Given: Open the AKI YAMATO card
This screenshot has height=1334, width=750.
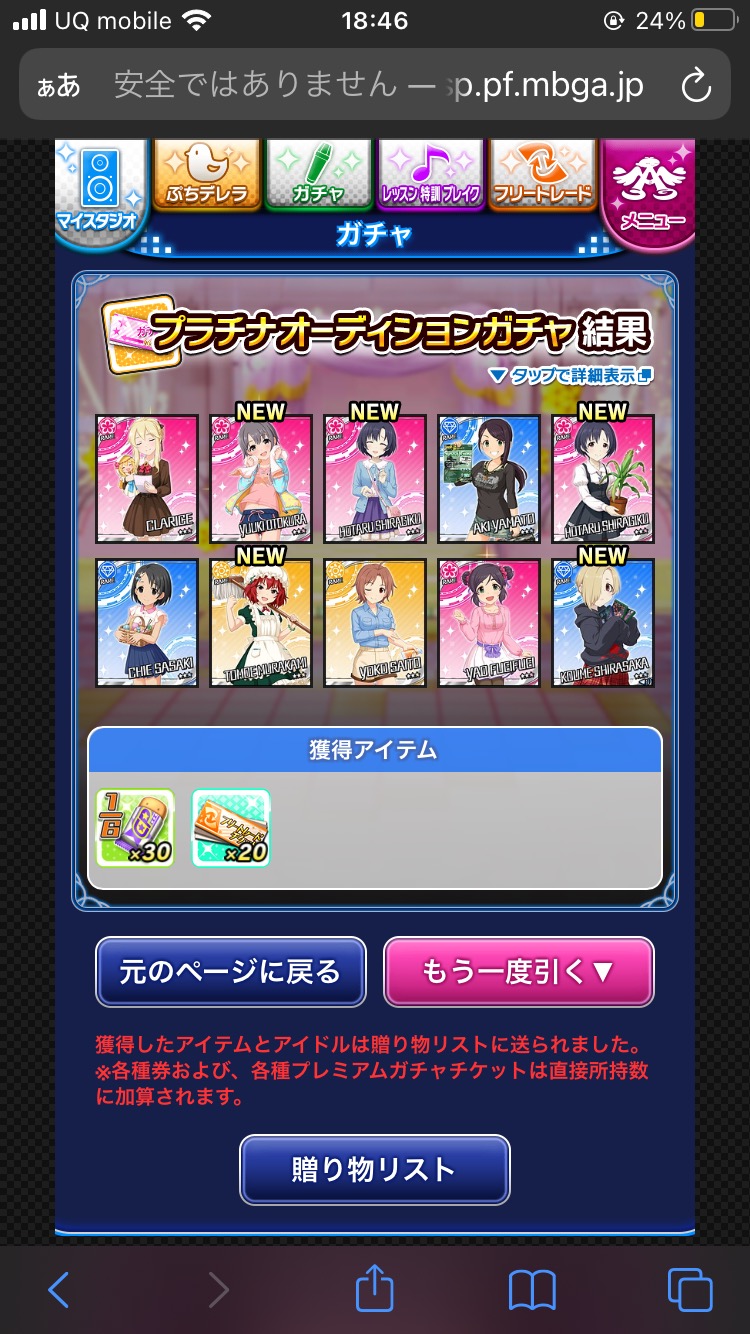Looking at the screenshot, I should tap(489, 478).
